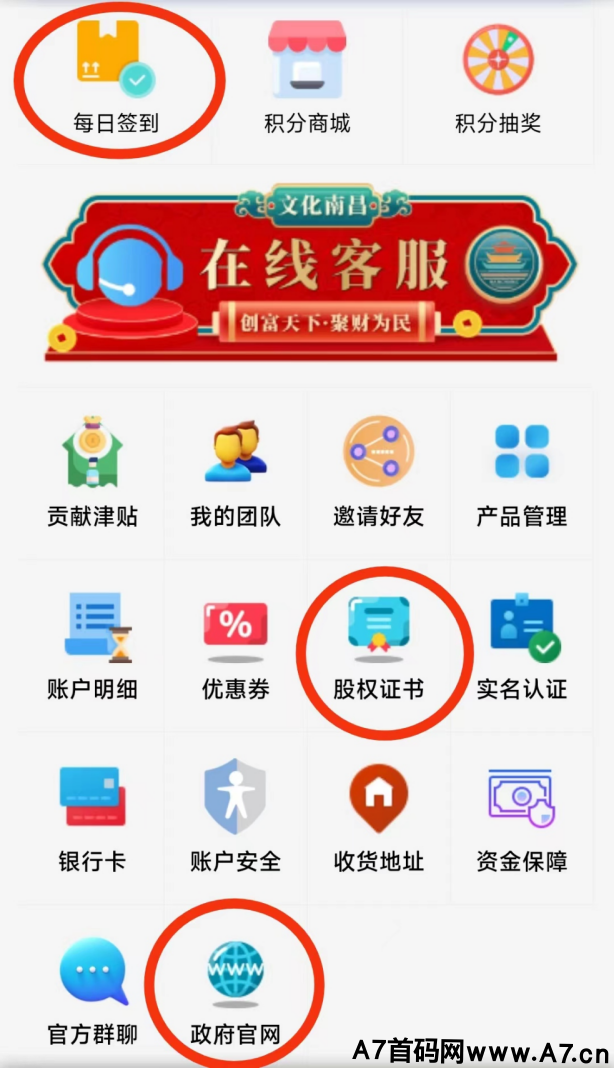This screenshot has width=615, height=1069.
Task: Open 资金保障 fund protection
Action: (521, 817)
